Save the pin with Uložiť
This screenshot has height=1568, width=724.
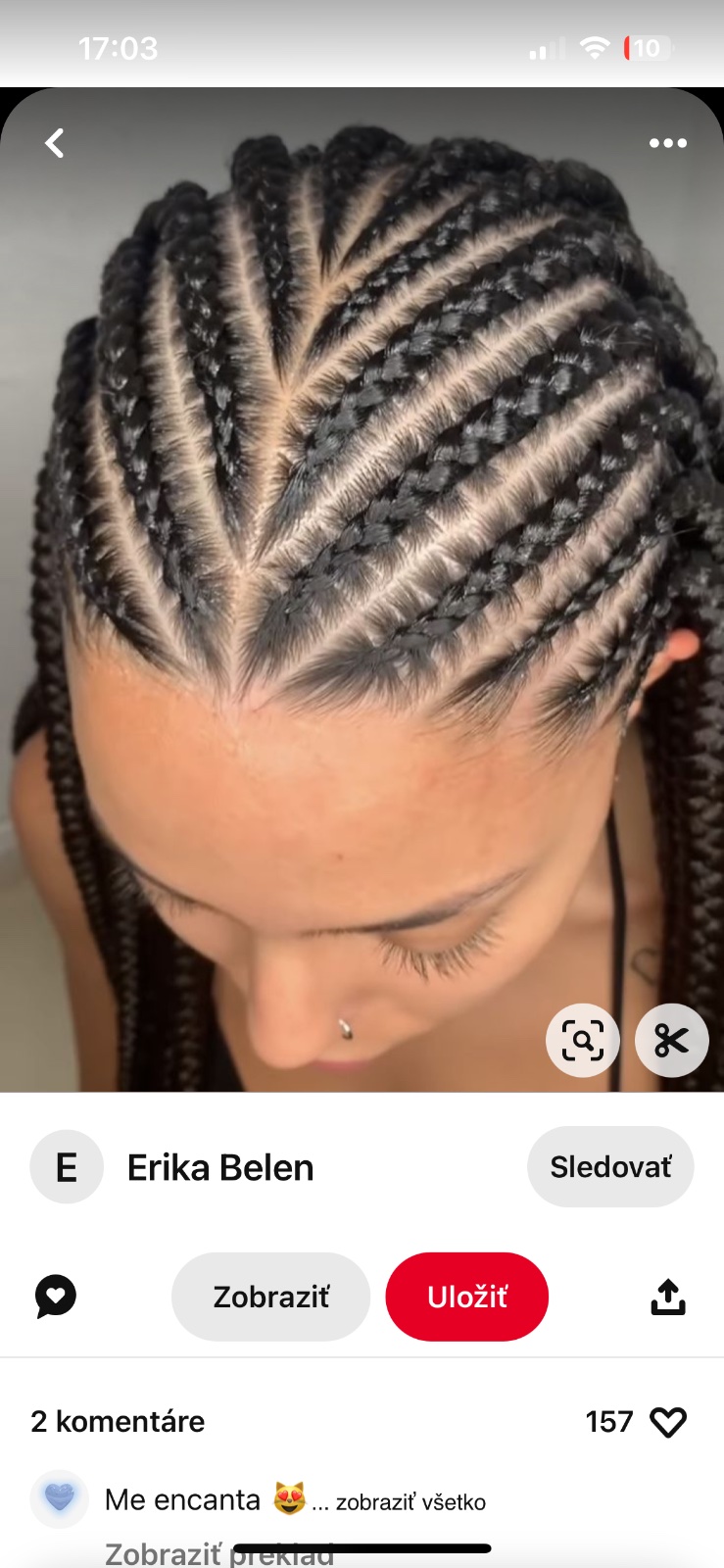(467, 1297)
